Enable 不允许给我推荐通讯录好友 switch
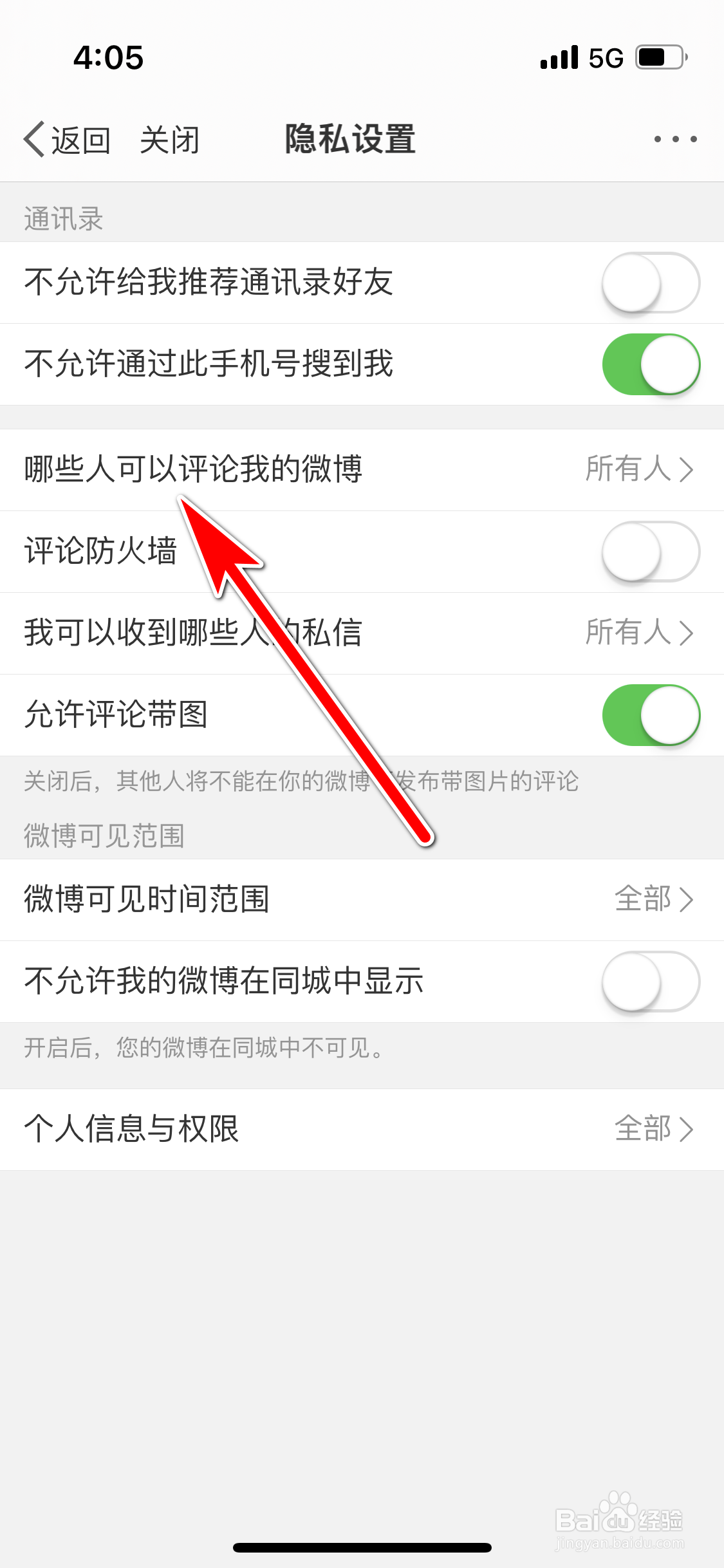The image size is (724, 1568). coord(651,283)
